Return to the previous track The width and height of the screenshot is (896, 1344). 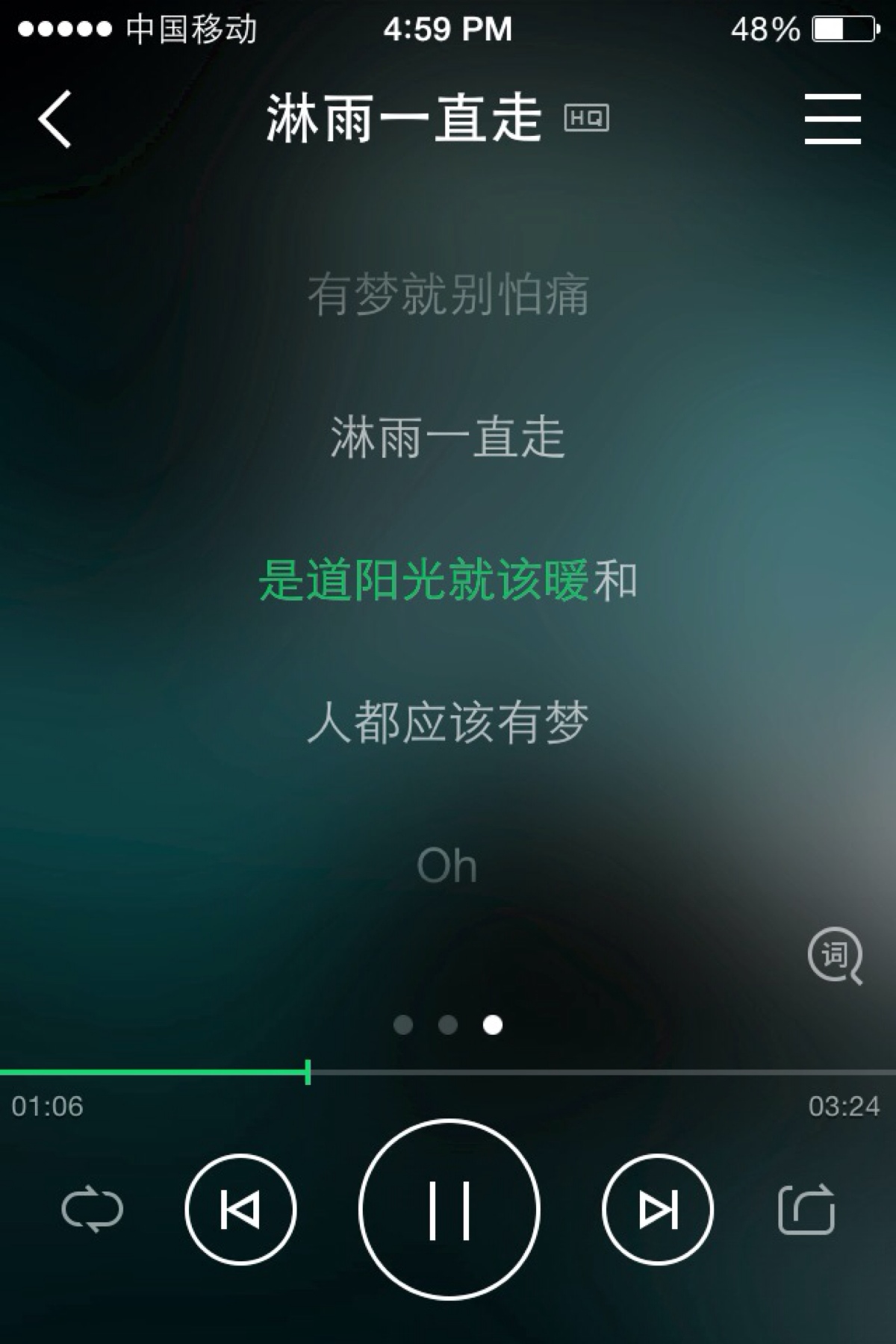(x=240, y=1210)
